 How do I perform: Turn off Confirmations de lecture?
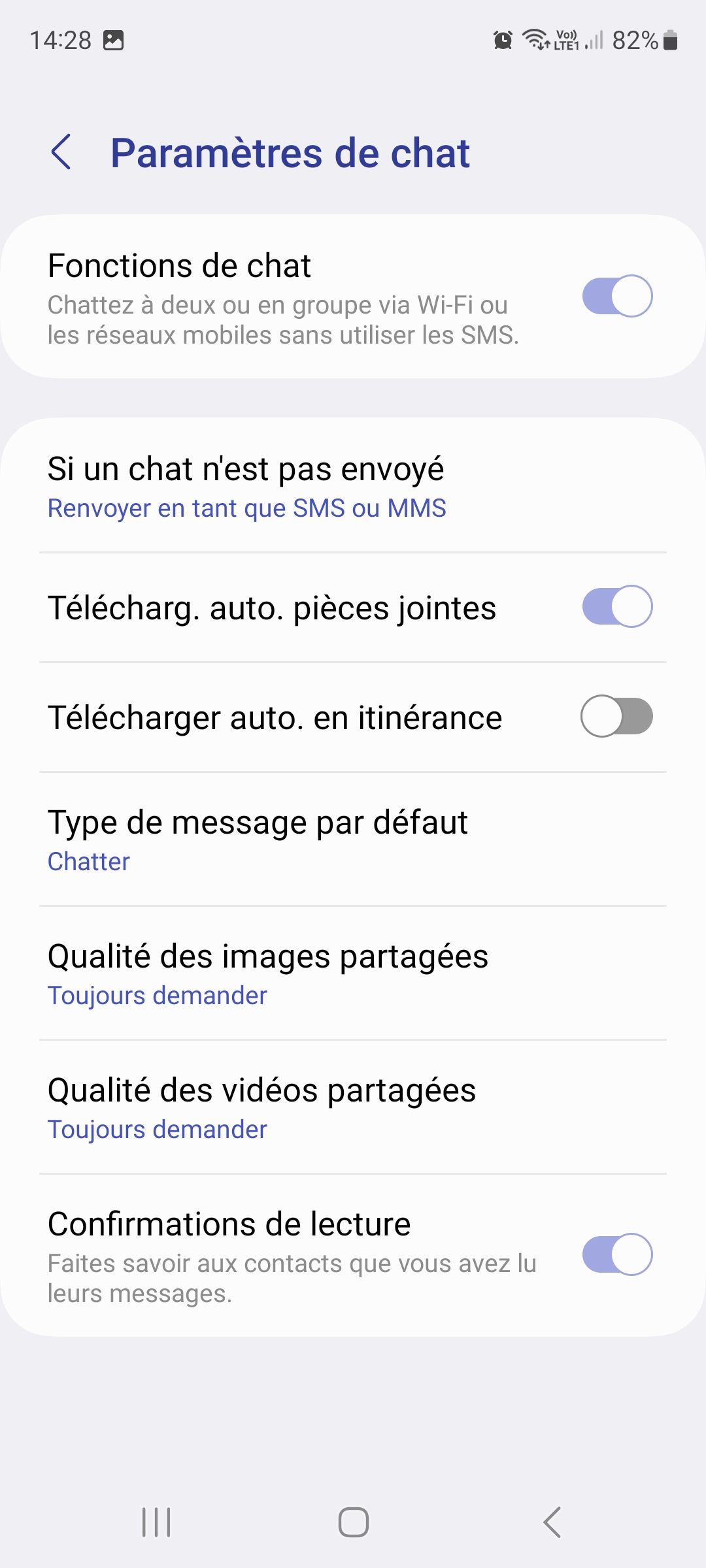617,1254
